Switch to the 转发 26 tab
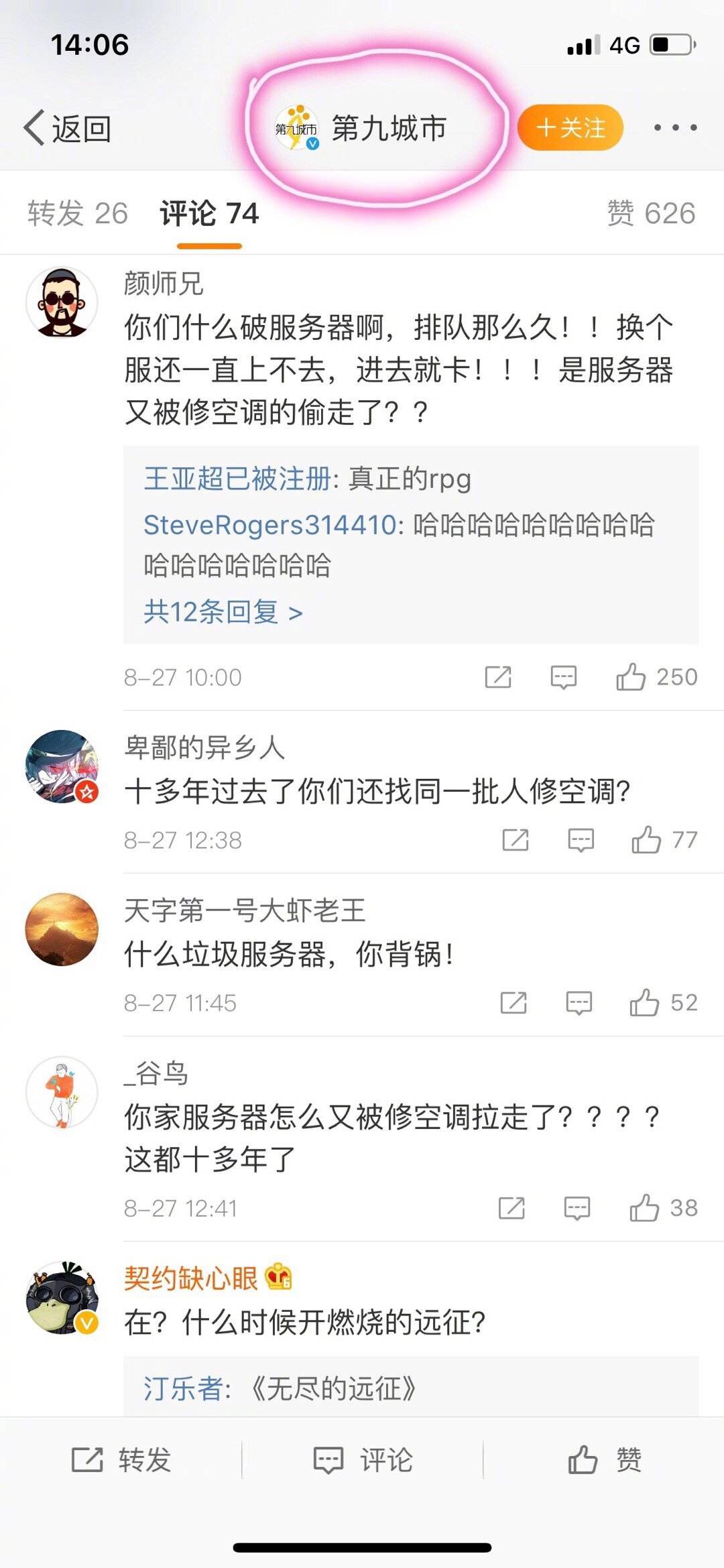The height and width of the screenshot is (1568, 724). click(78, 213)
